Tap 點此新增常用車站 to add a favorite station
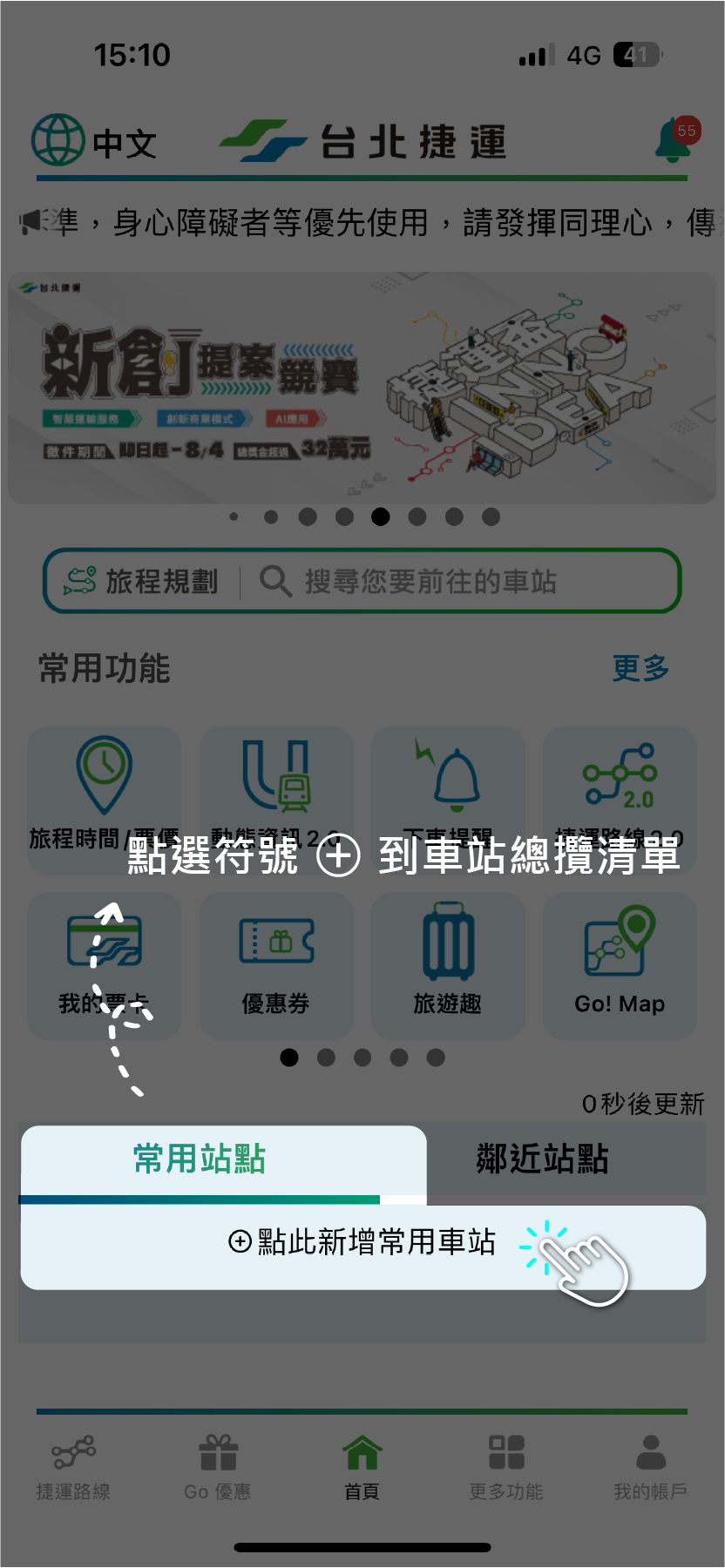The width and height of the screenshot is (725, 1568). (x=362, y=1242)
